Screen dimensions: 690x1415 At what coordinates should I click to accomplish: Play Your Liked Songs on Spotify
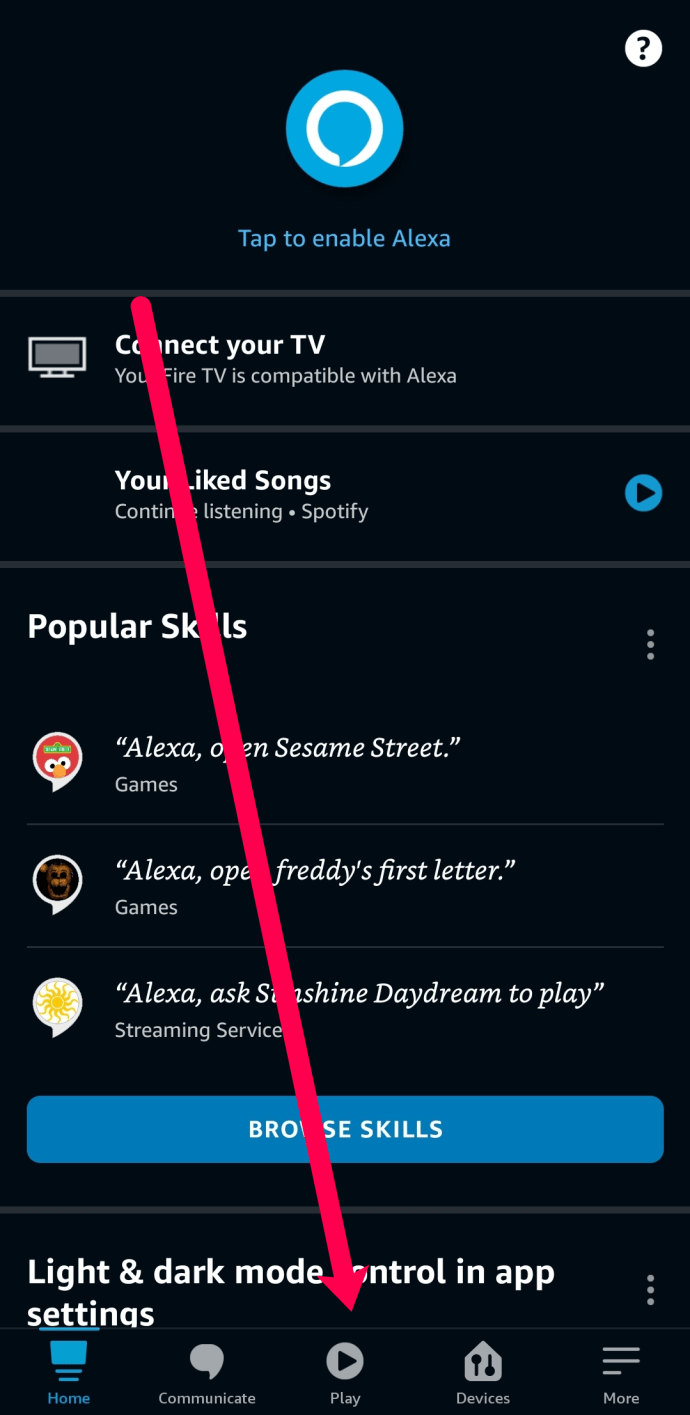pos(643,493)
